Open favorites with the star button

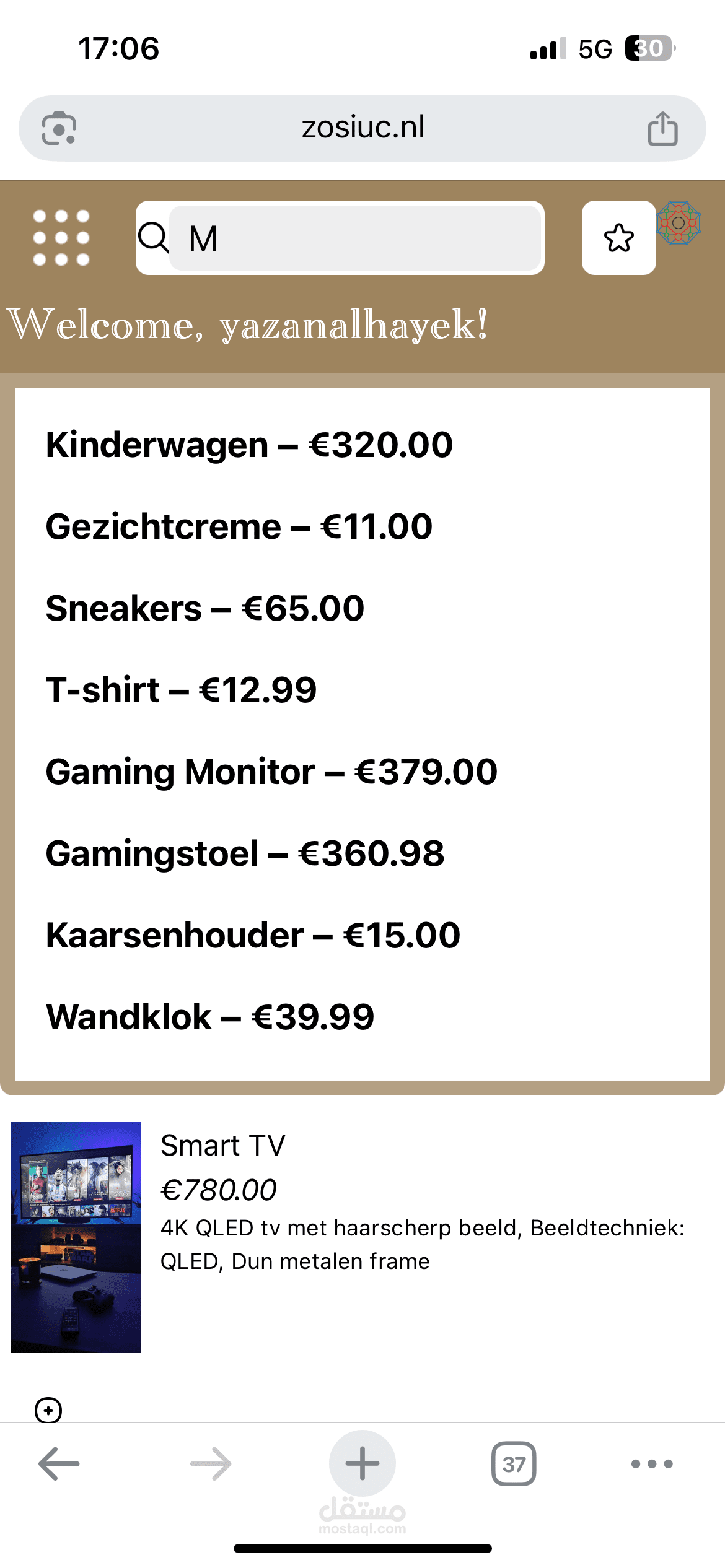pyautogui.click(x=618, y=238)
